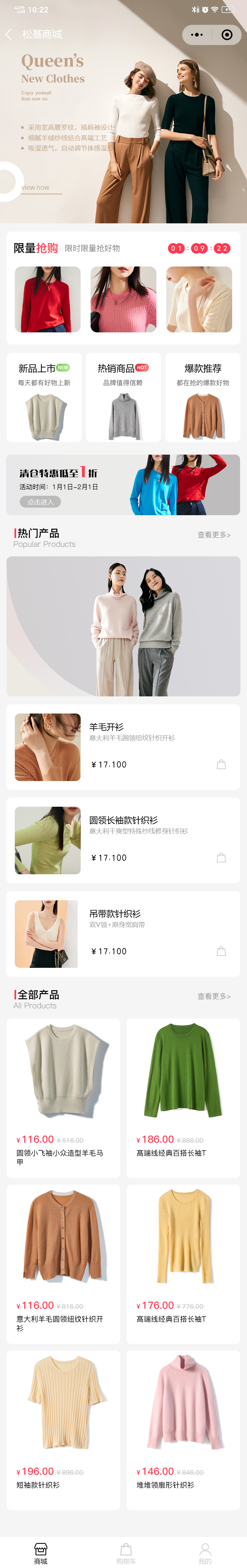
Task: Open 羊毛开衫 product row
Action: coord(123,746)
